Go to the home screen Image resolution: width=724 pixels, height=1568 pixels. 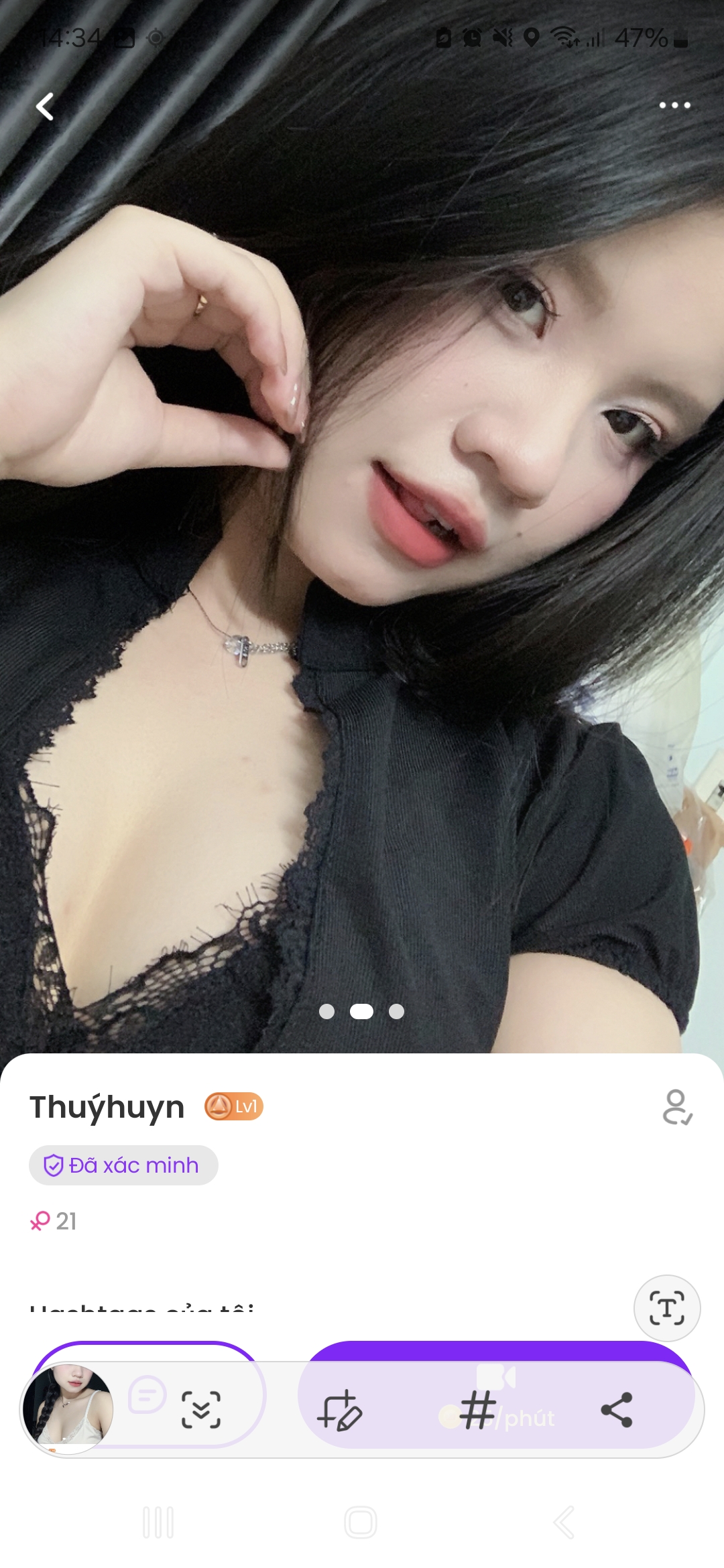tap(361, 1522)
